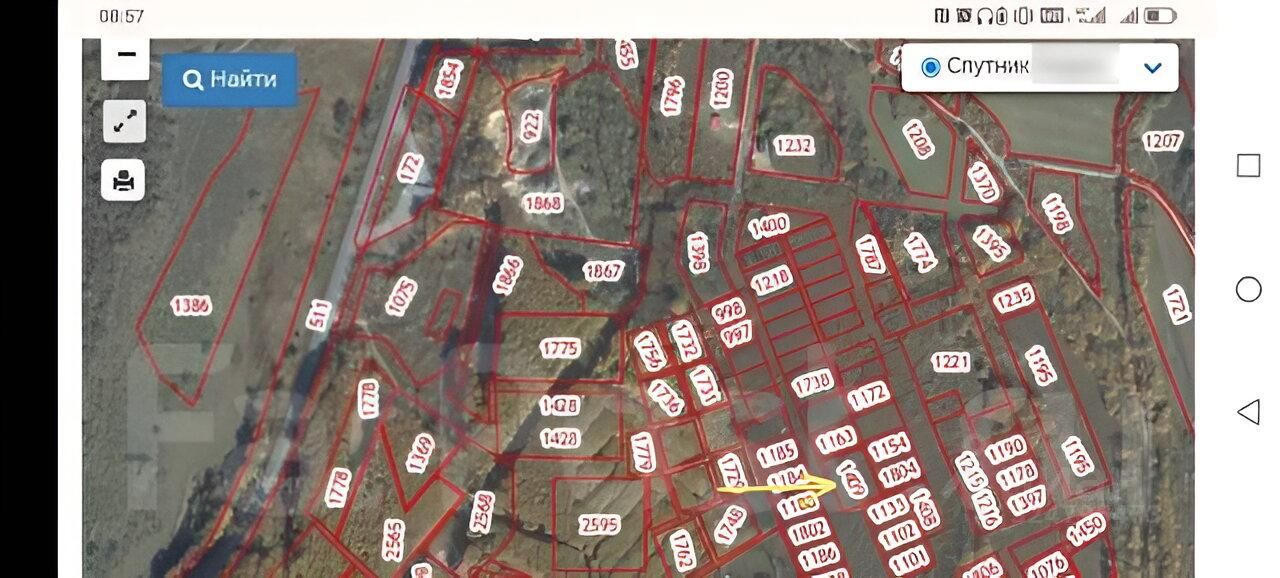Go to the home screen
Viewport: 1280px width, 578px height.
pyautogui.click(x=1248, y=289)
